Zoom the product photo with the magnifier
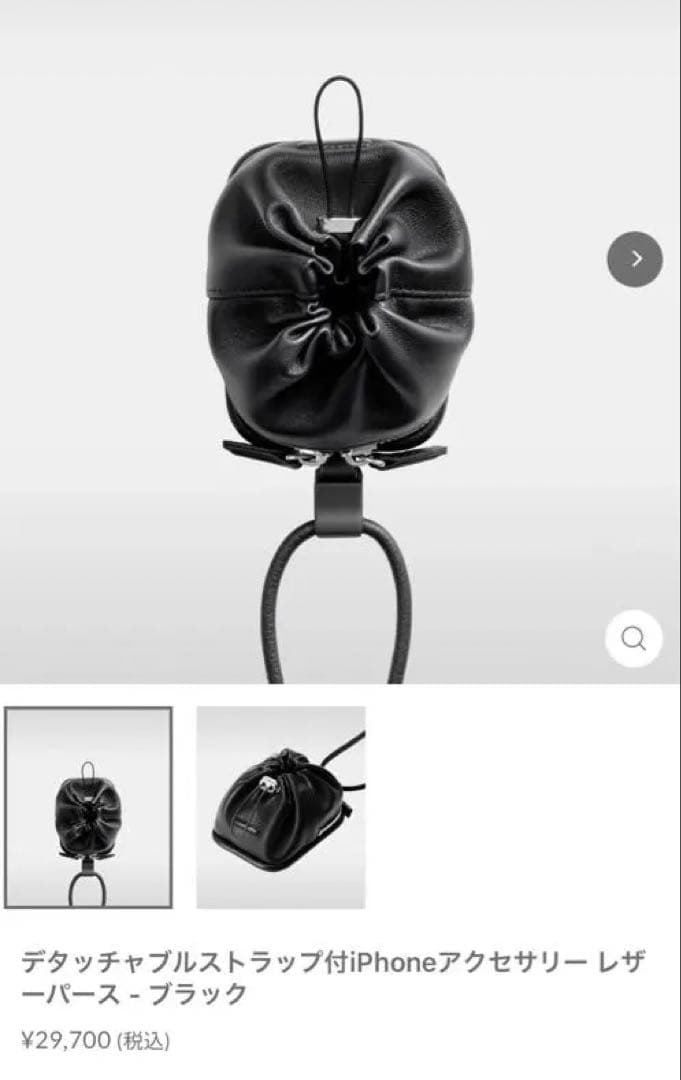 coord(633,638)
